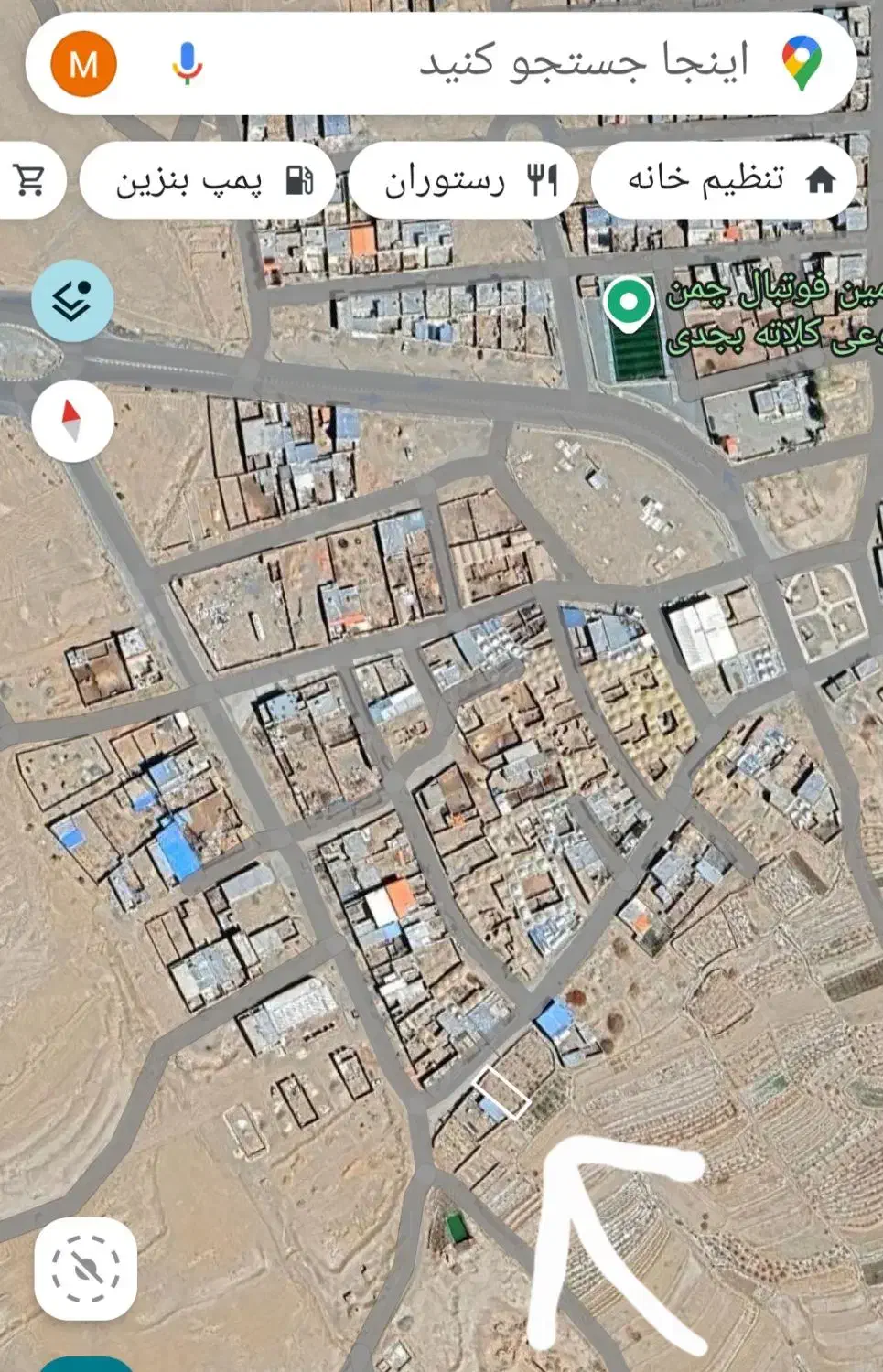
Task: Open the account avatar marked M
Action: 83,64
